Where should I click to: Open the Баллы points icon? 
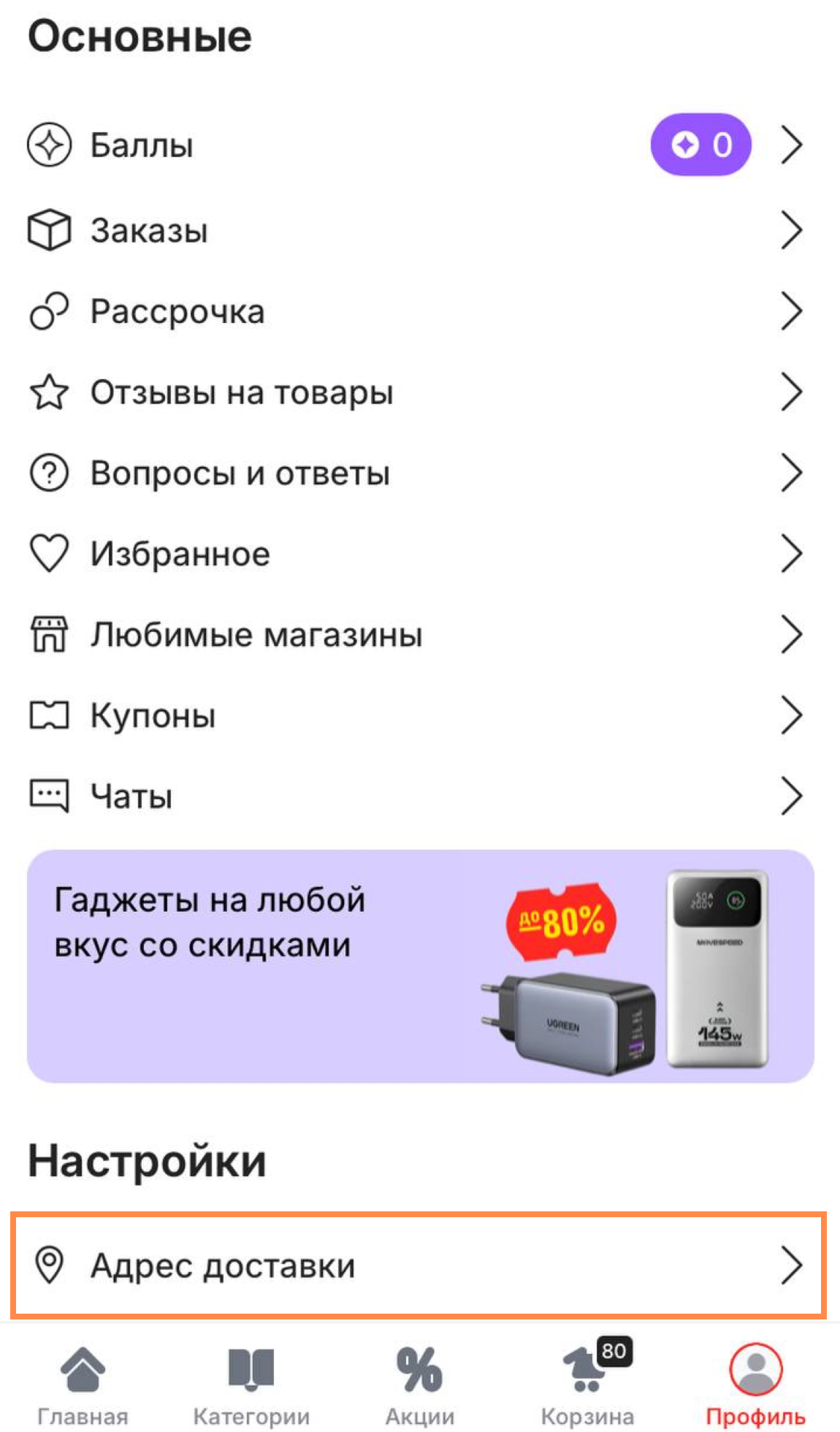pos(47,144)
